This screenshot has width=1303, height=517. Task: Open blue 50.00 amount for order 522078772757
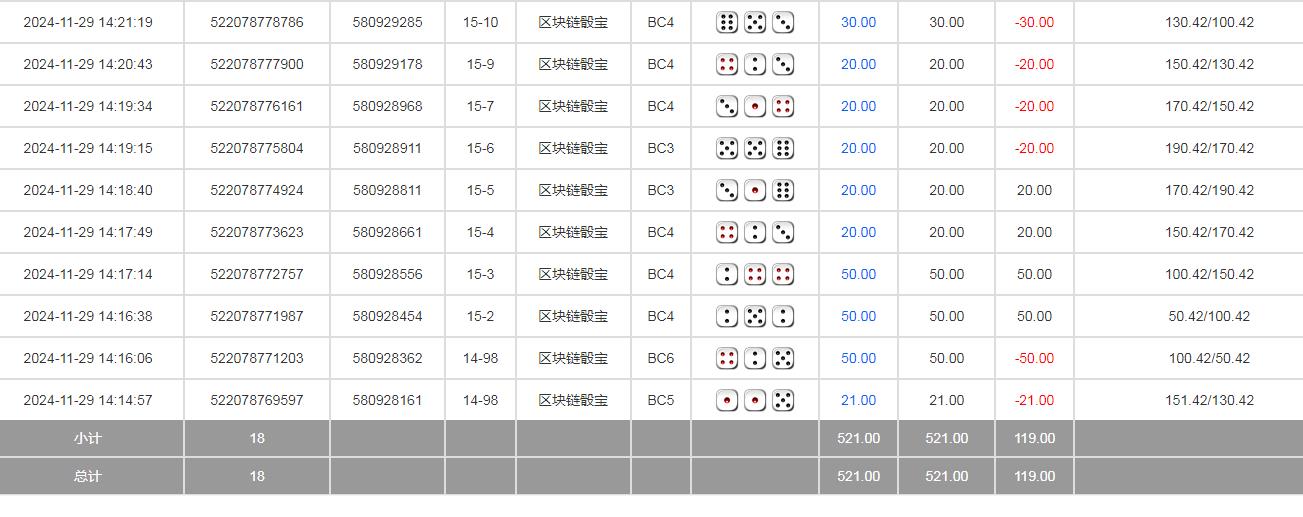click(x=858, y=274)
